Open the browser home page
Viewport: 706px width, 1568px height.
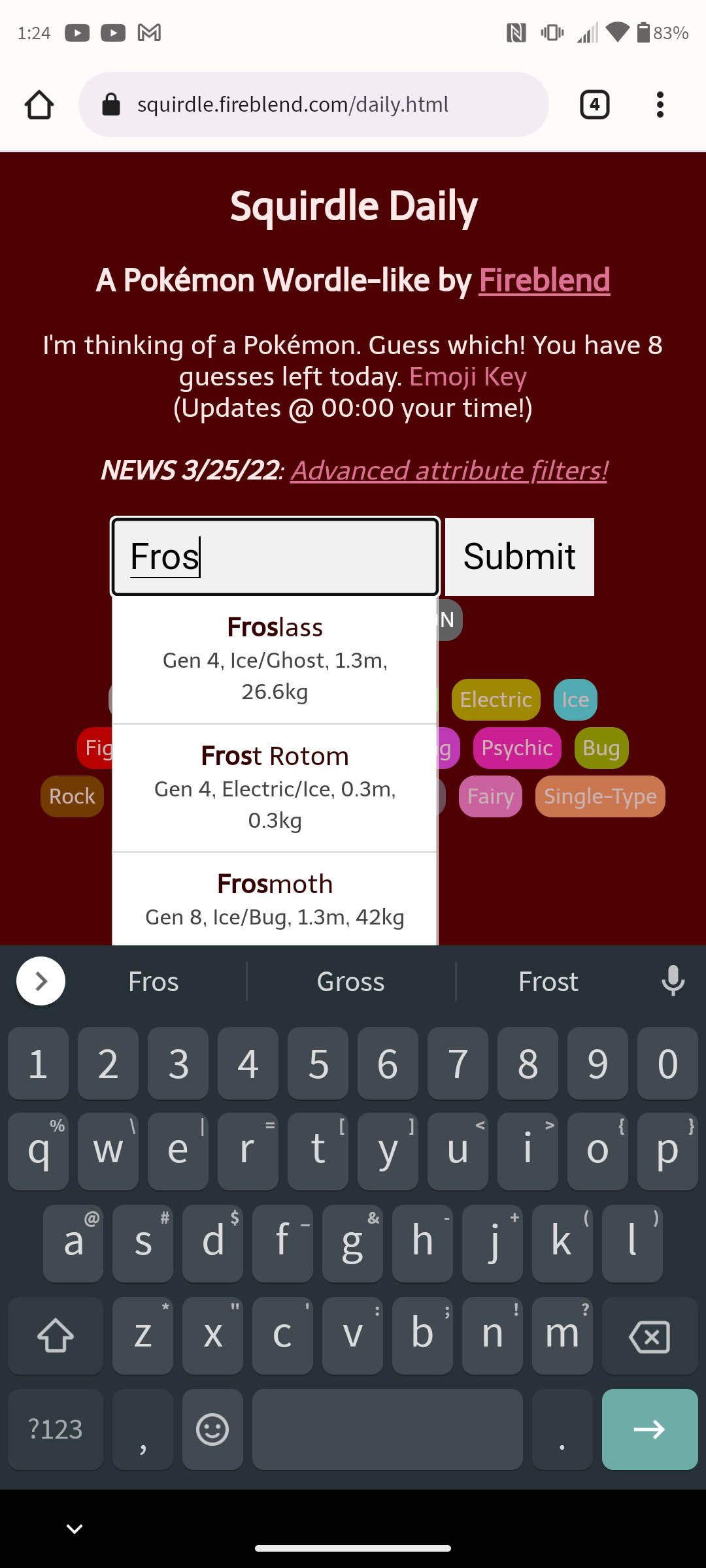click(x=39, y=105)
